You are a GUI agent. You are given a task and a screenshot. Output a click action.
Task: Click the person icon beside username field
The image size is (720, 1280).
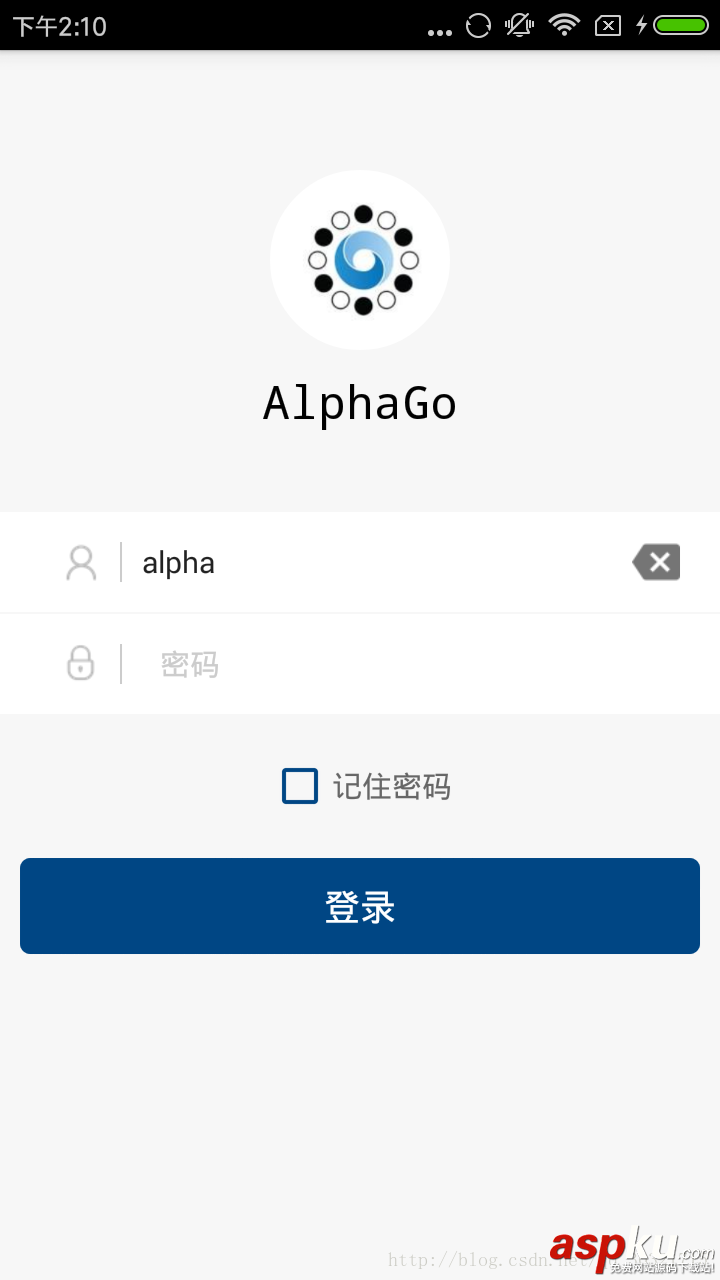tap(81, 562)
